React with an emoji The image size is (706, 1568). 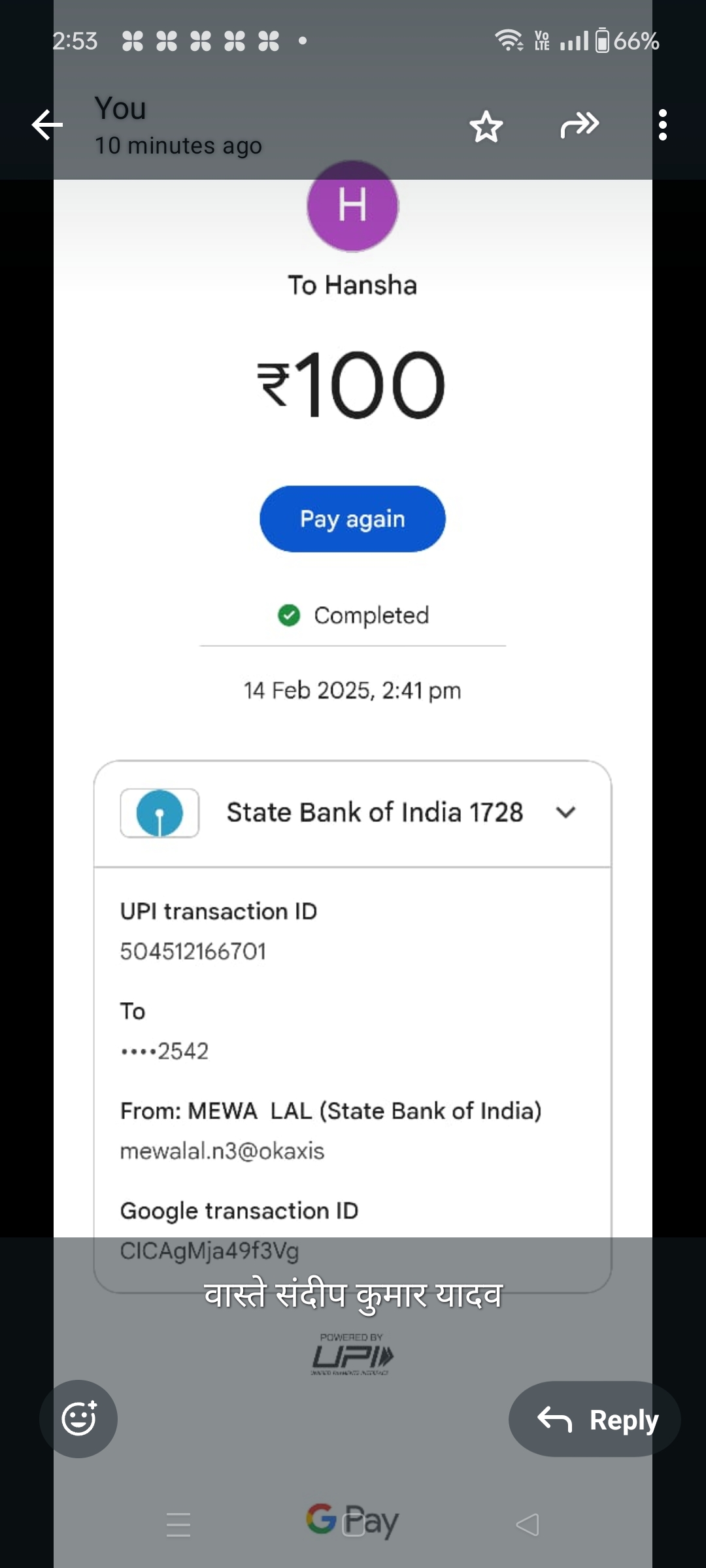[x=78, y=1418]
